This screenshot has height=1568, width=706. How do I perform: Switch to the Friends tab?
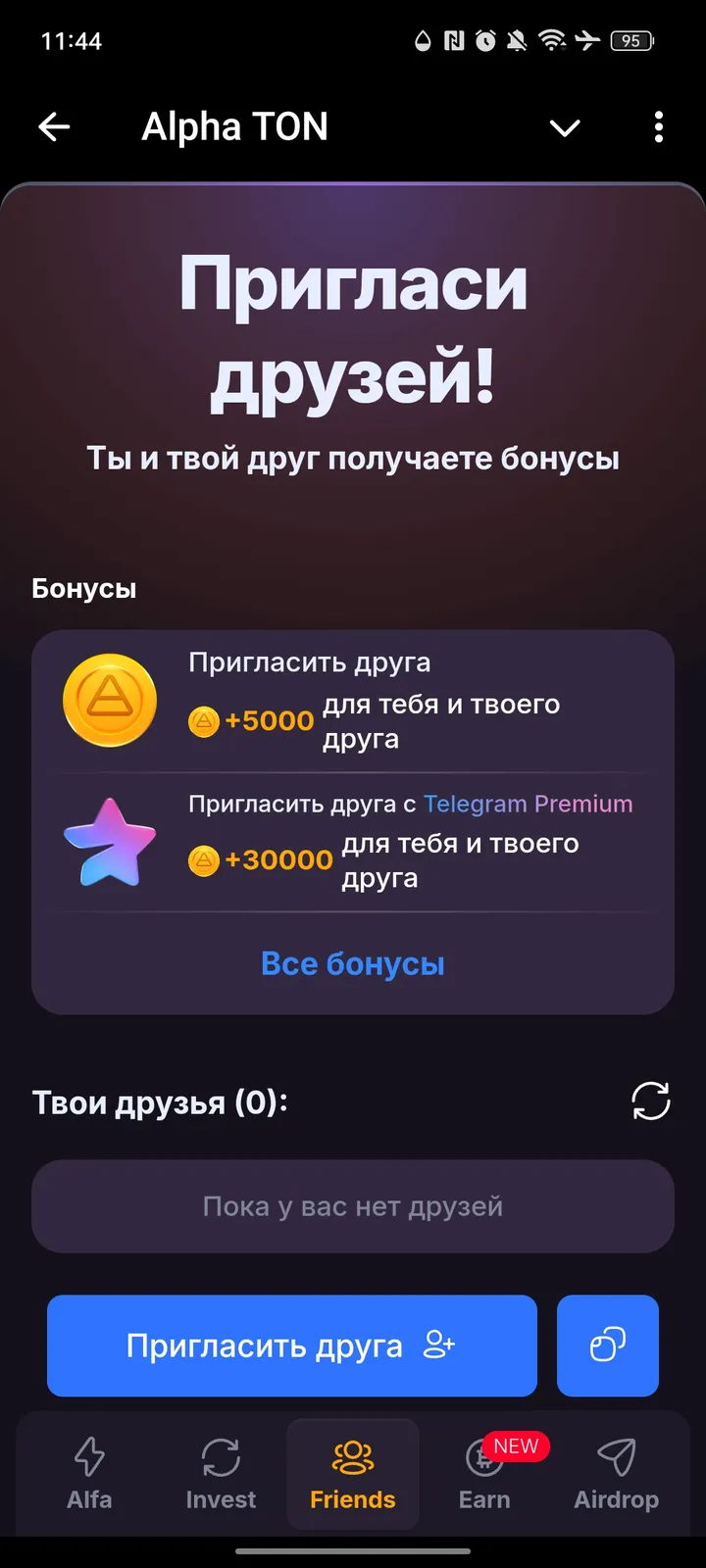352,1475
